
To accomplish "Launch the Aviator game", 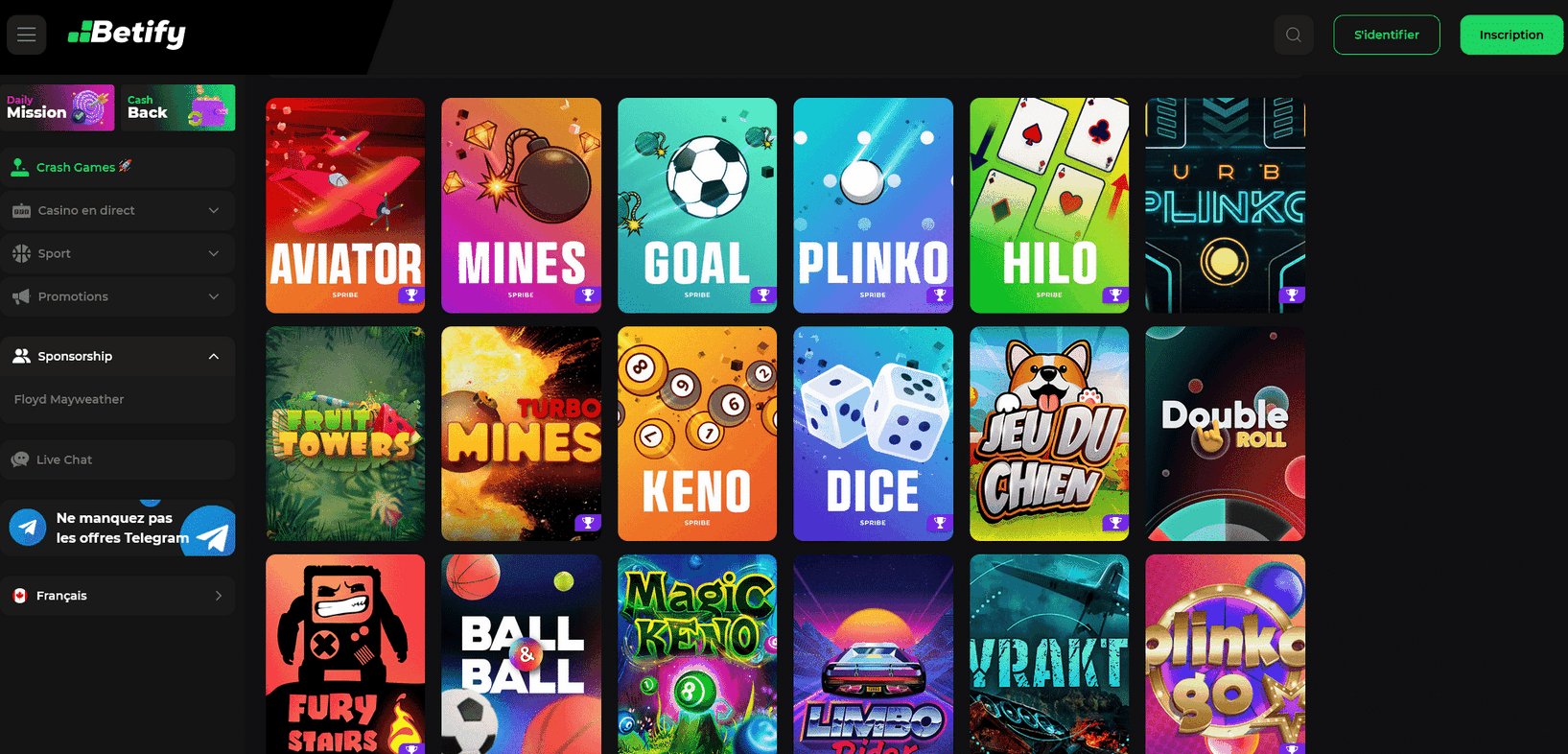I will [x=345, y=205].
